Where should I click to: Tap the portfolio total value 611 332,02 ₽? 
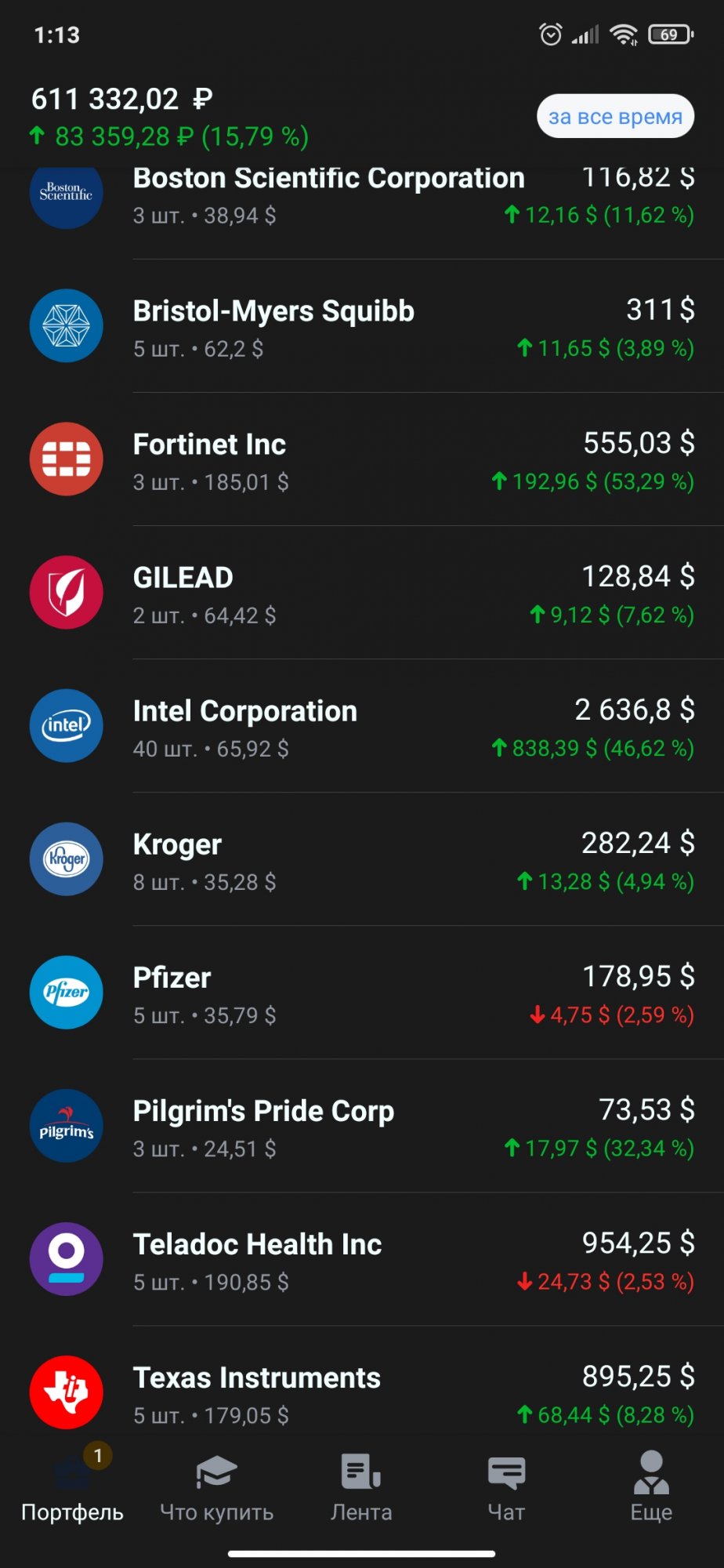click(121, 99)
